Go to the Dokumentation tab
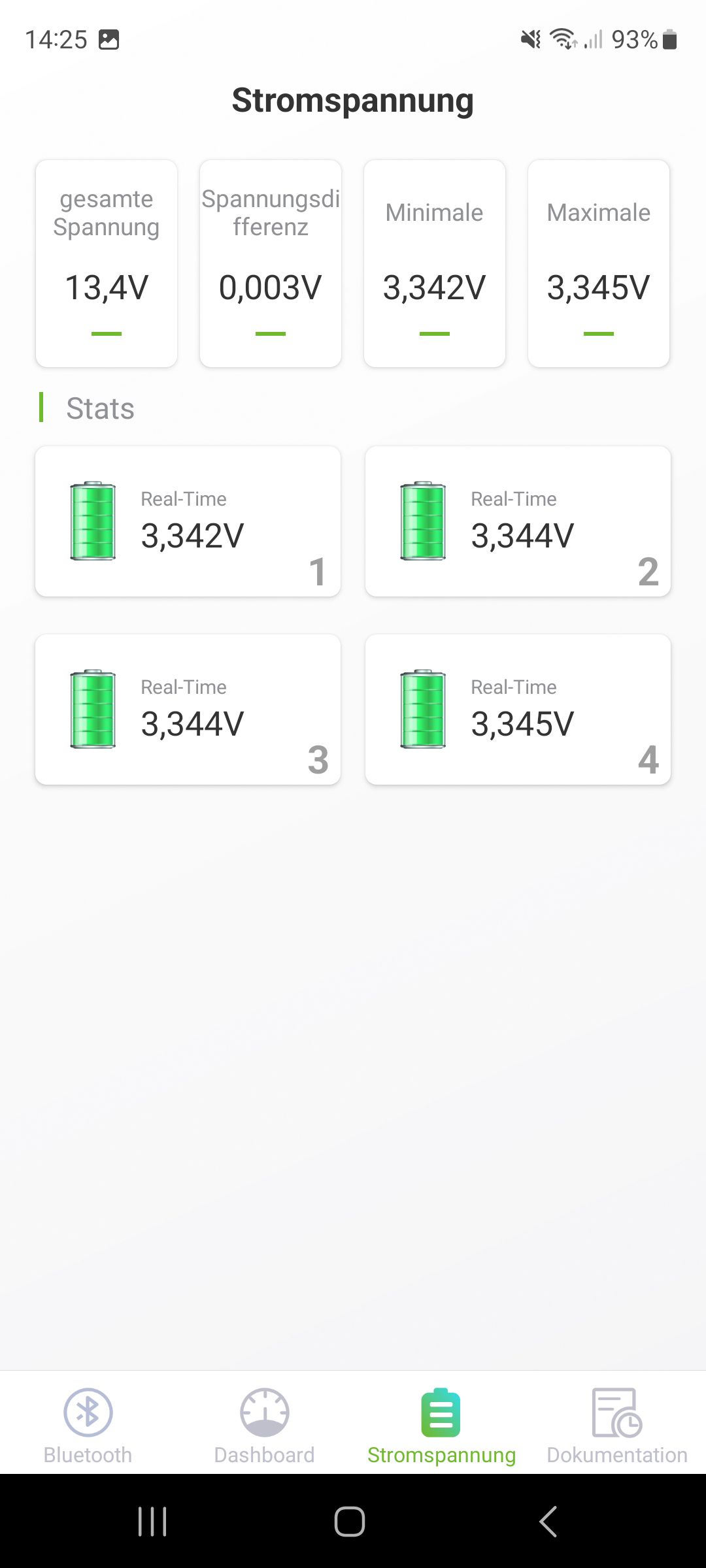 (x=617, y=1426)
